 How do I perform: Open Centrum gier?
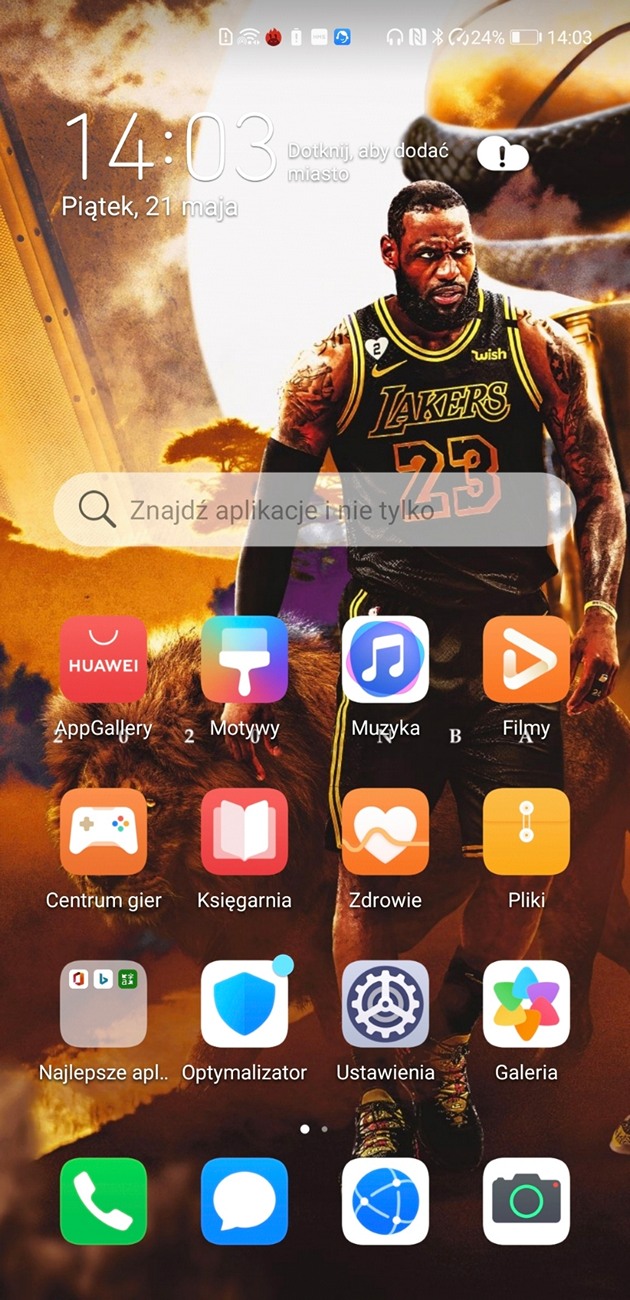click(x=103, y=831)
